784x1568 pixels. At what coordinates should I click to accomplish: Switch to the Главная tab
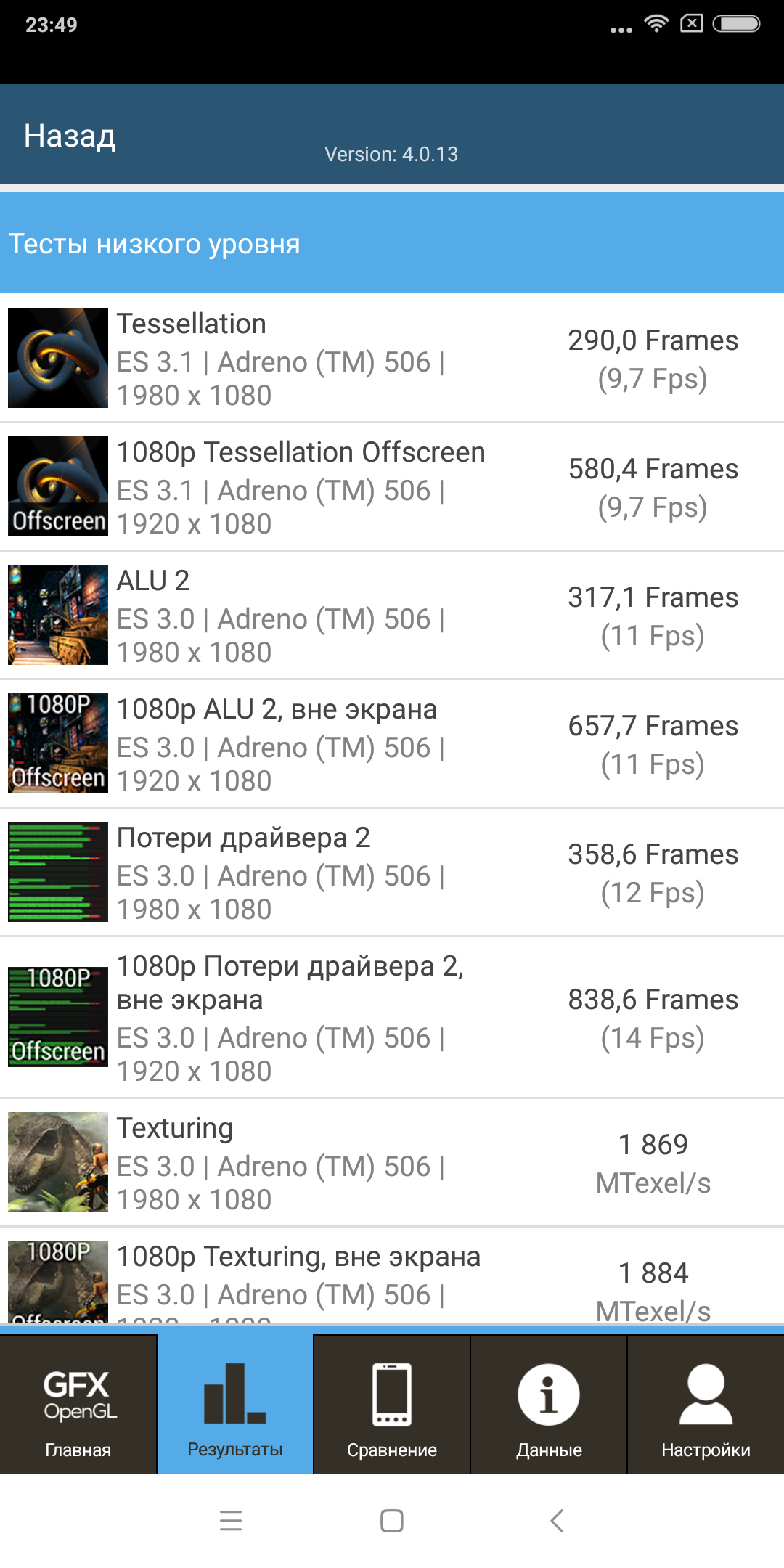[78, 1404]
